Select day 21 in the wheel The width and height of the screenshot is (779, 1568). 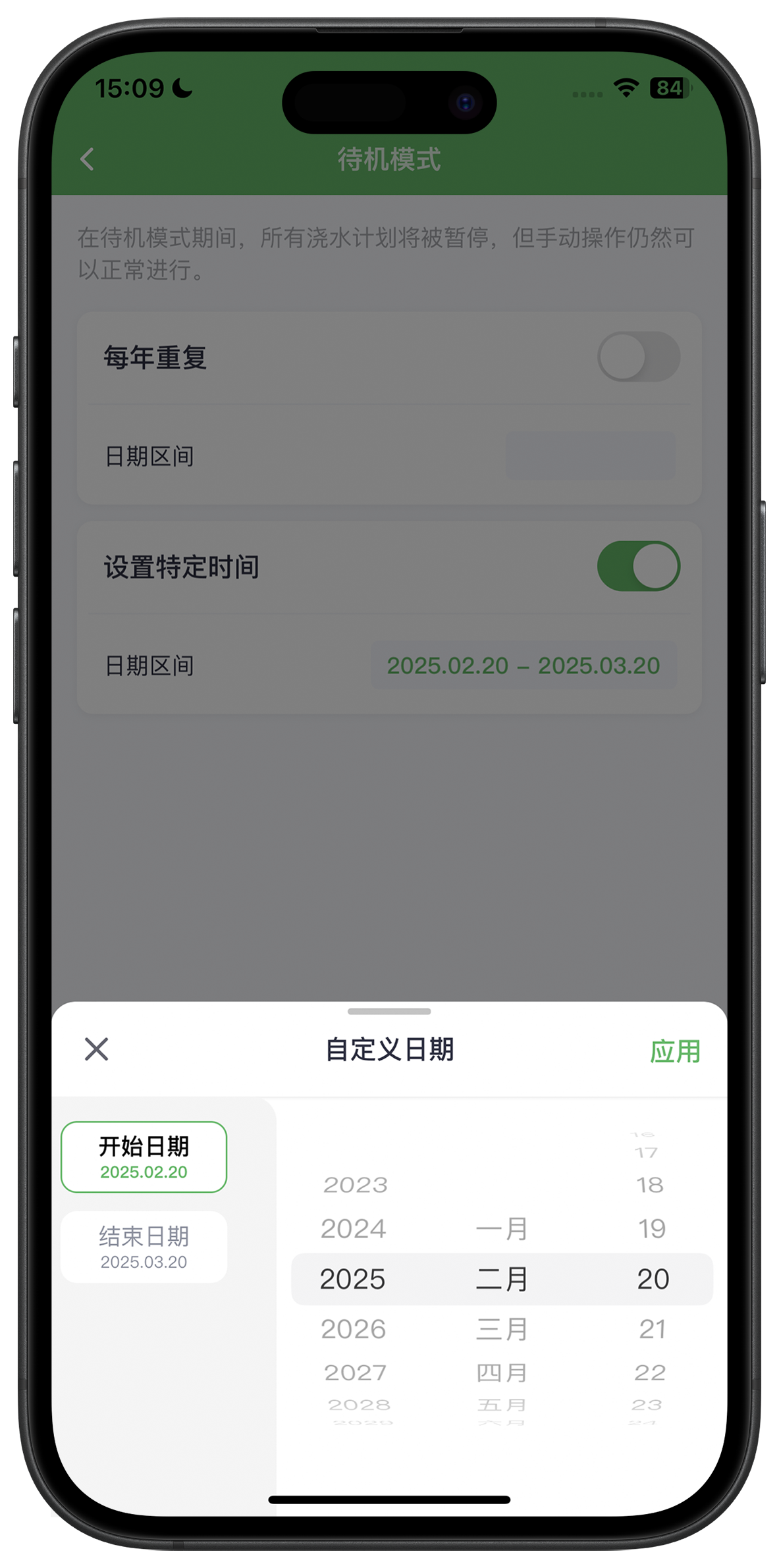[652, 1329]
